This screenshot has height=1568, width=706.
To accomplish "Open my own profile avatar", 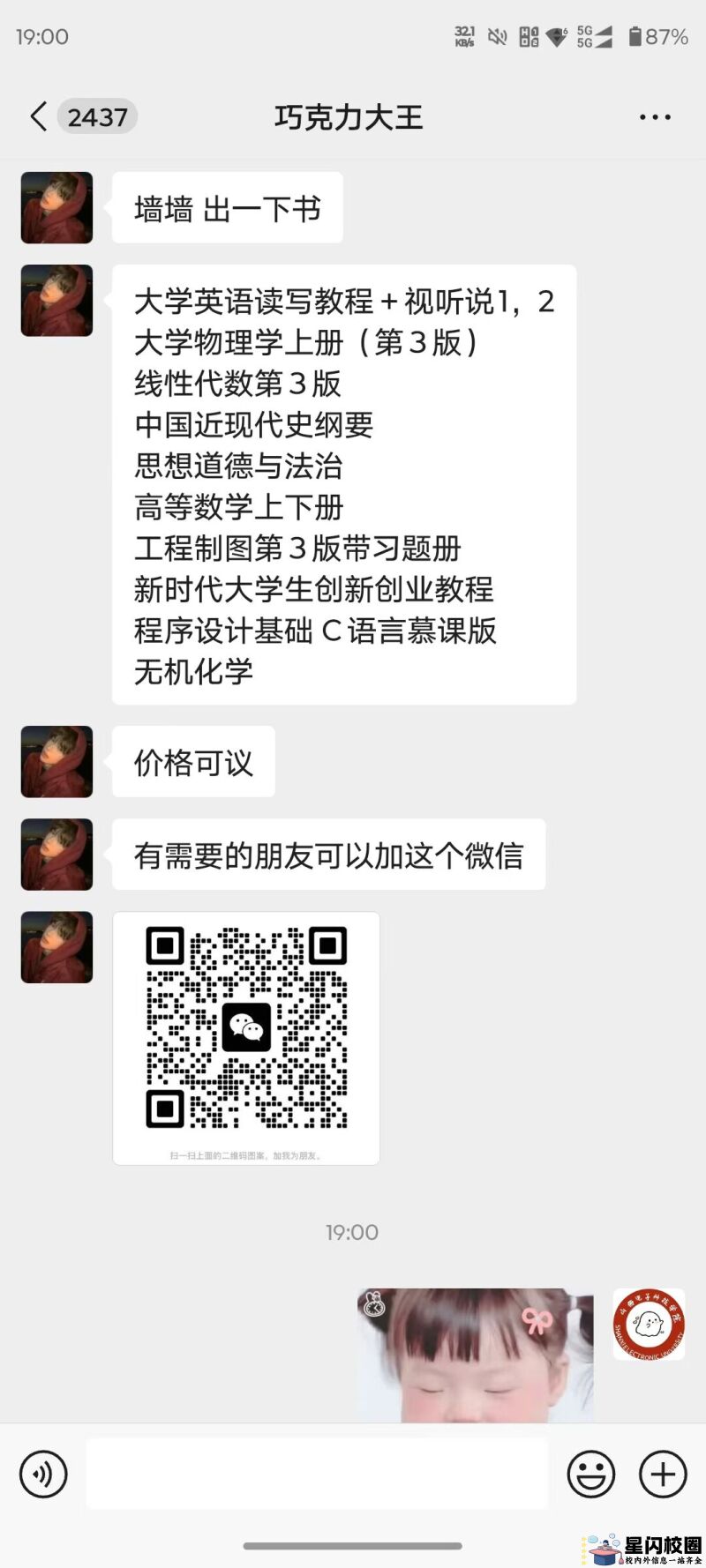I will (x=649, y=1324).
